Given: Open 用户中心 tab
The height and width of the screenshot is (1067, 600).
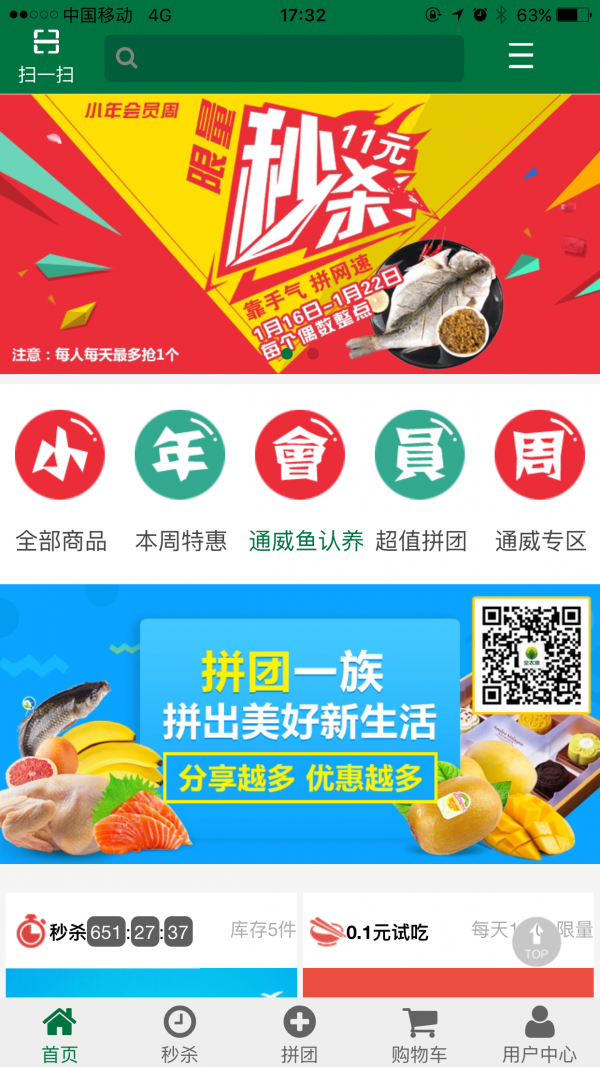Looking at the screenshot, I should pyautogui.click(x=539, y=1035).
